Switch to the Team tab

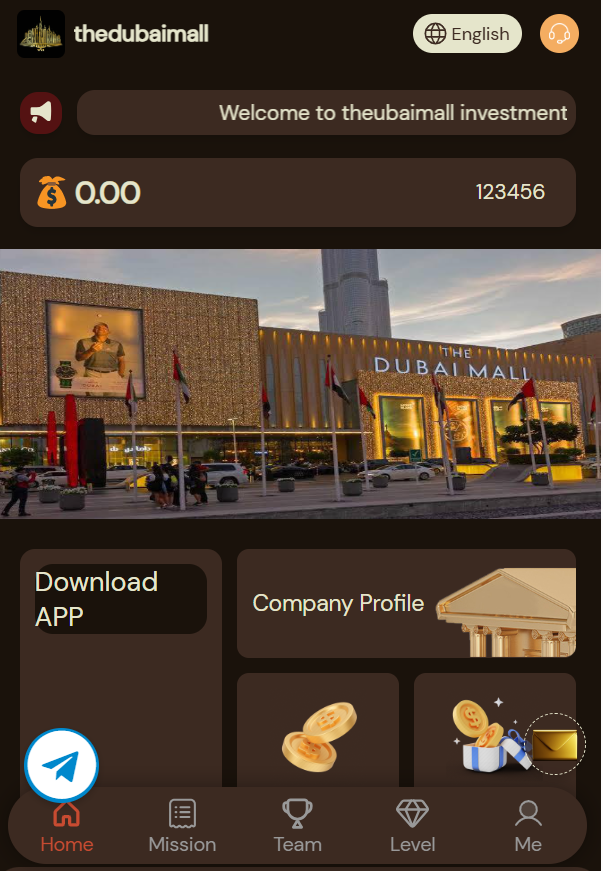[x=297, y=826]
